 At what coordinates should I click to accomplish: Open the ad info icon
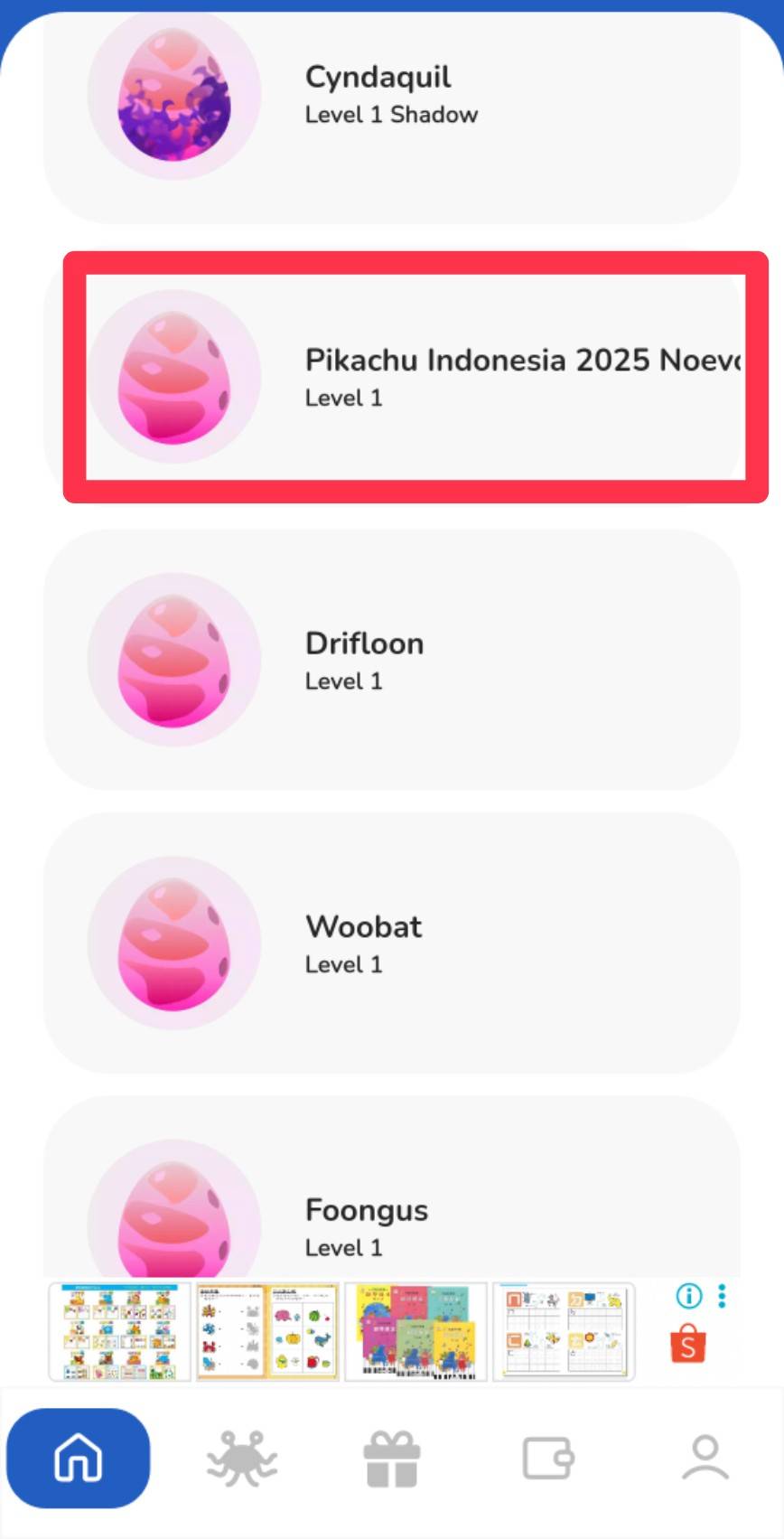[689, 1296]
